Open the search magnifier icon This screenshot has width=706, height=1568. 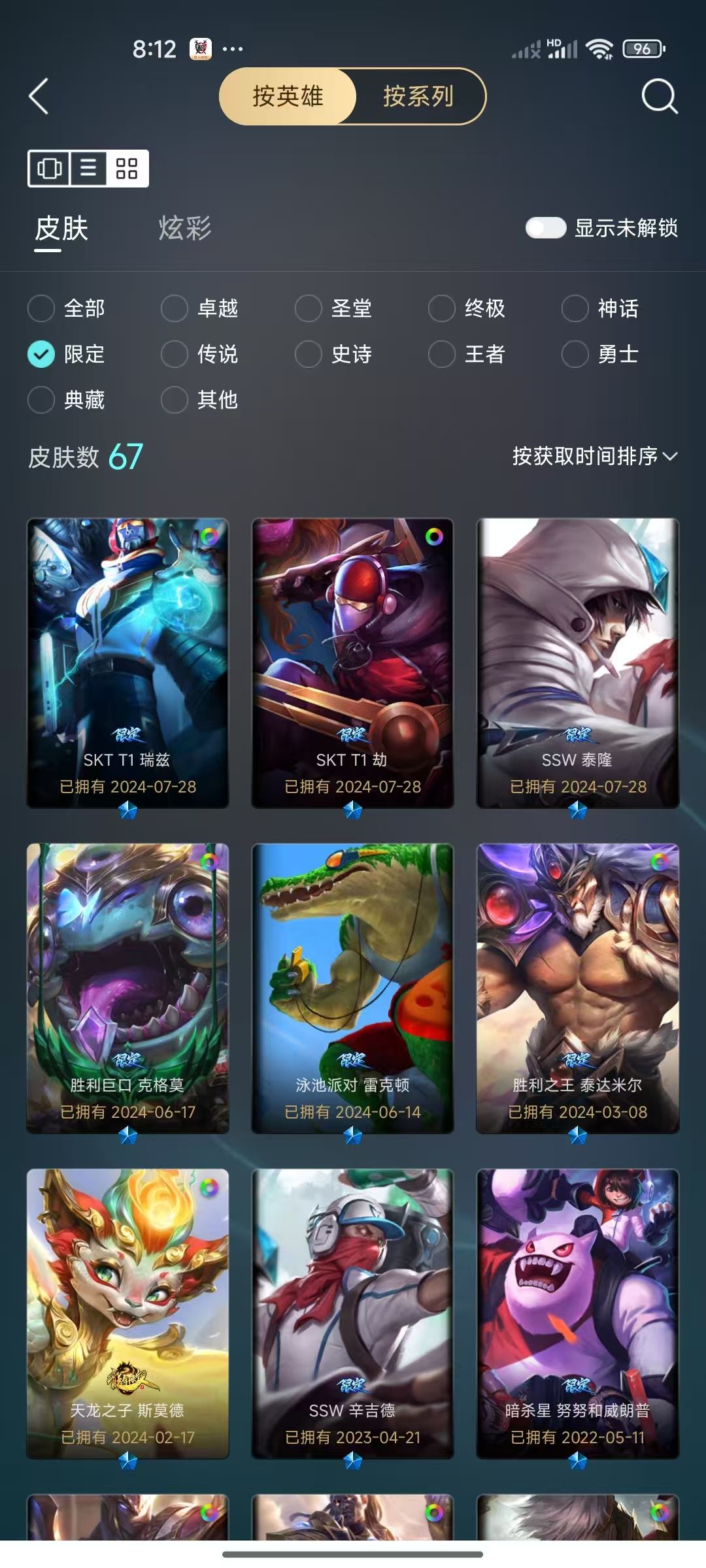tap(659, 97)
